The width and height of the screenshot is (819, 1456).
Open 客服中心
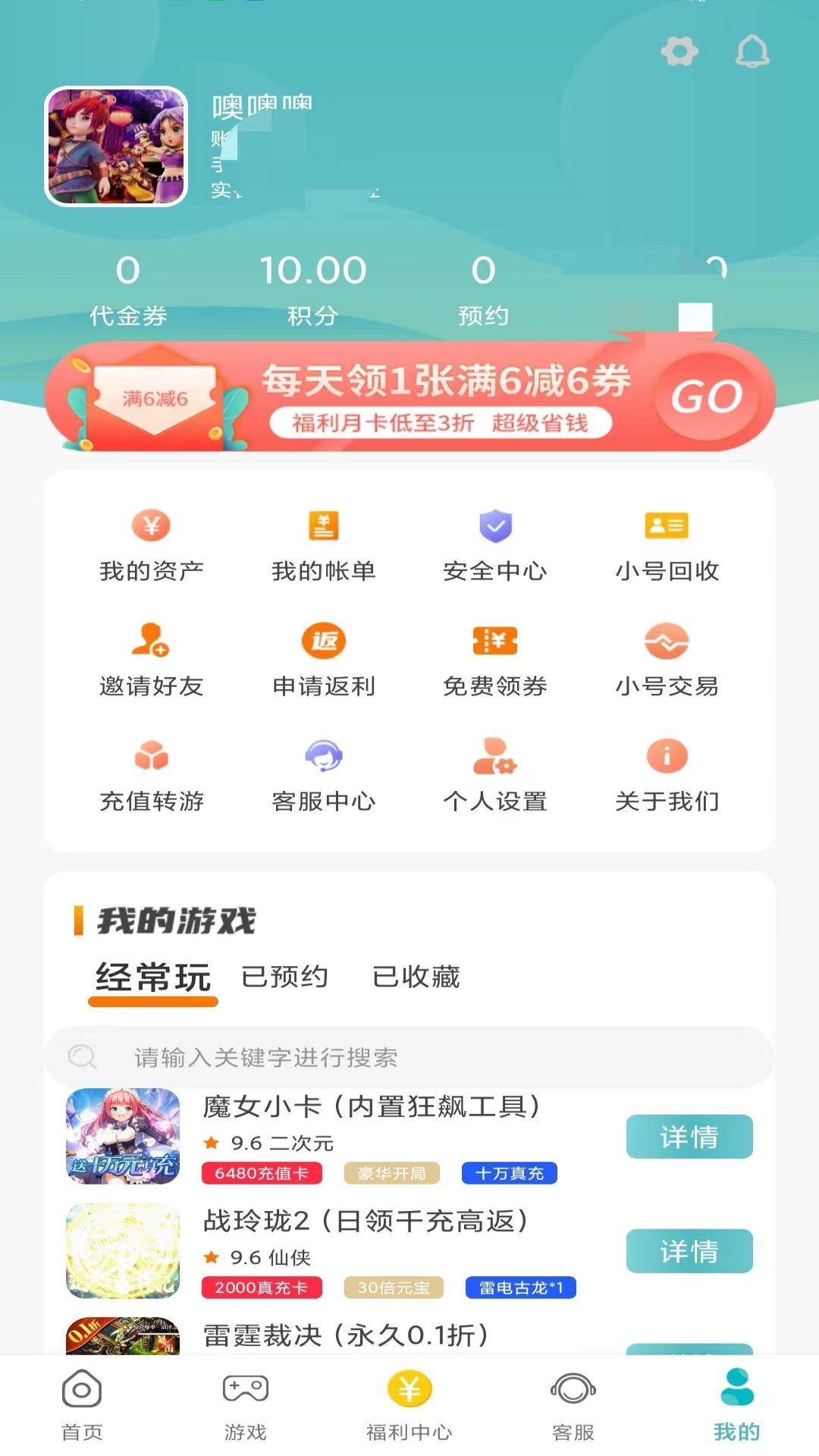coord(324,774)
